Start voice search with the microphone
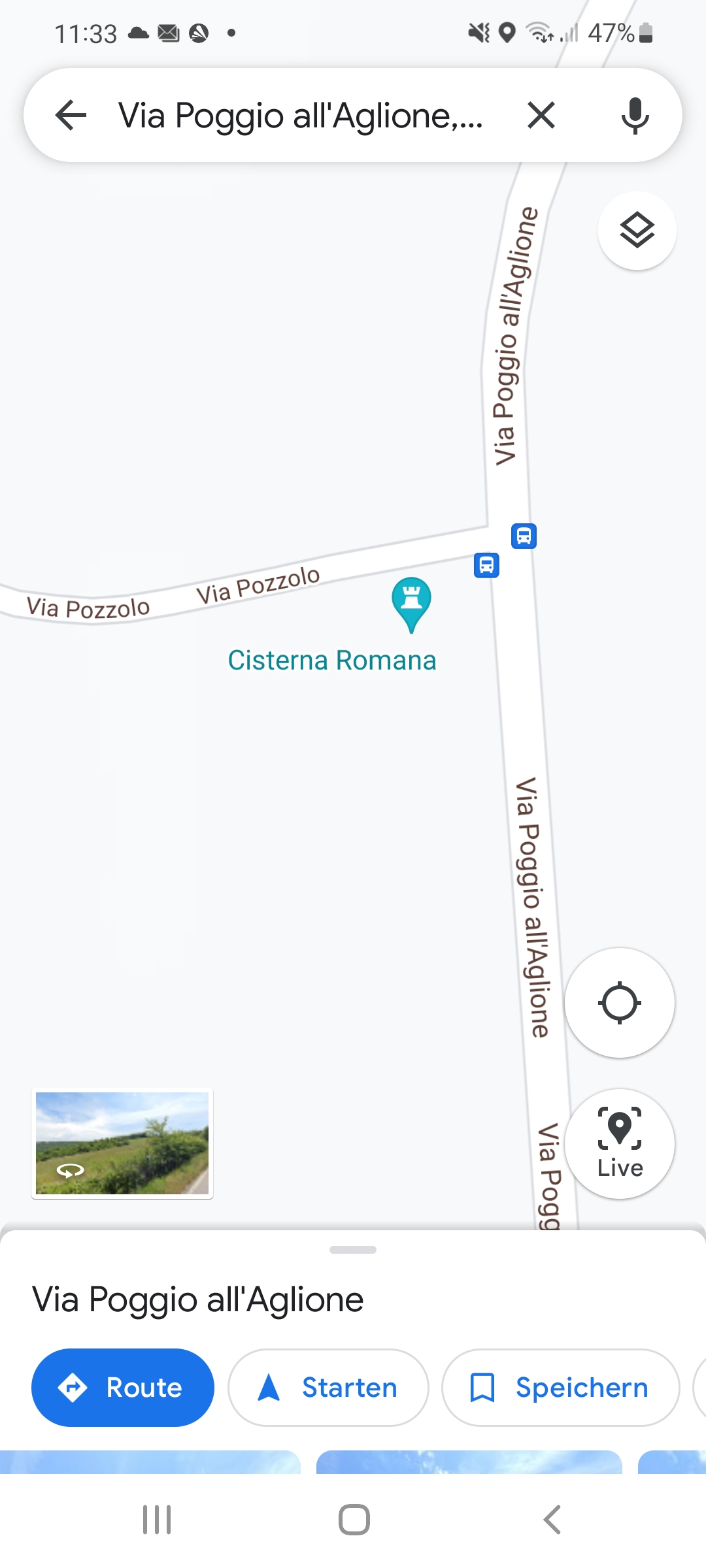 635,116
